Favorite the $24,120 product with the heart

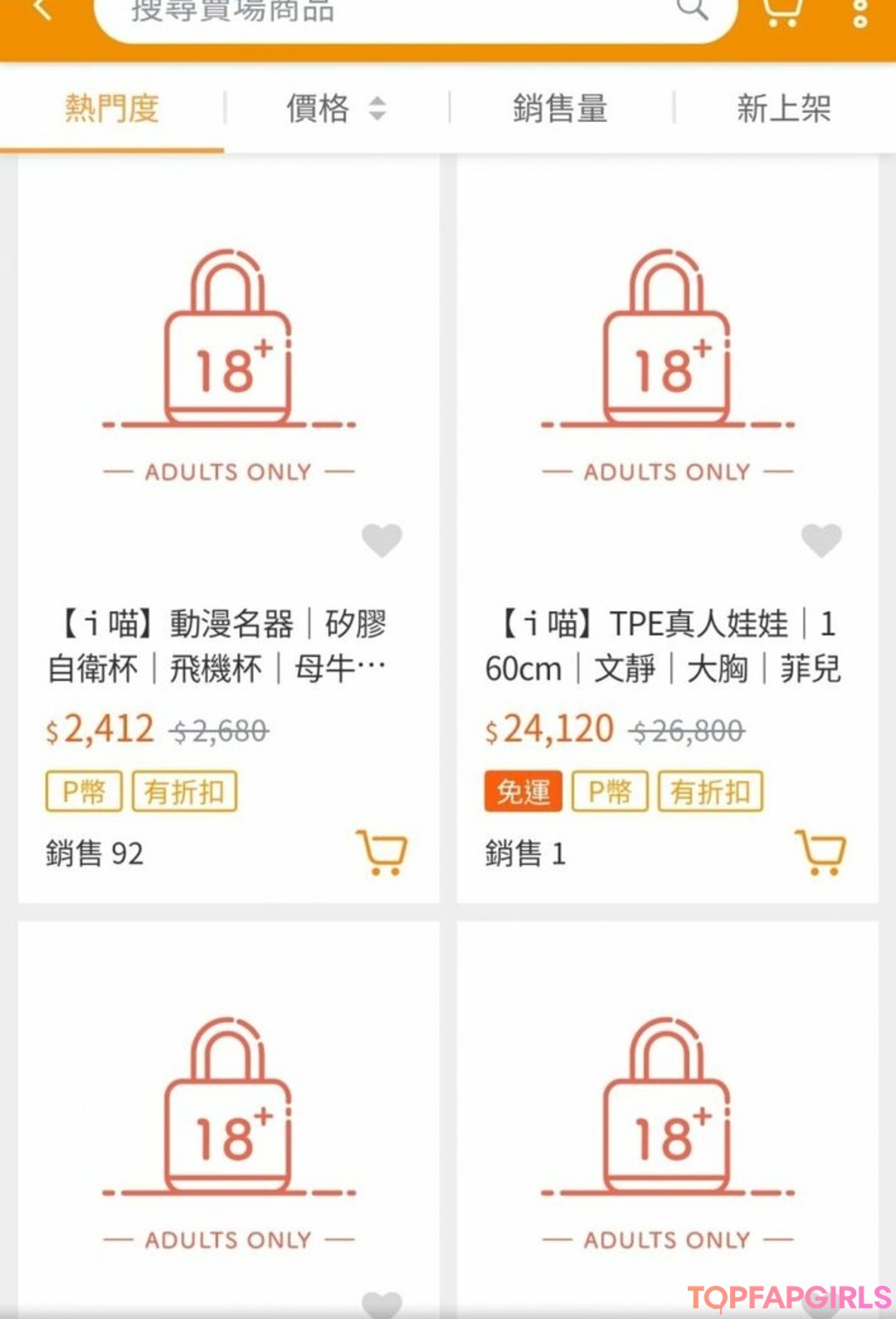(821, 540)
